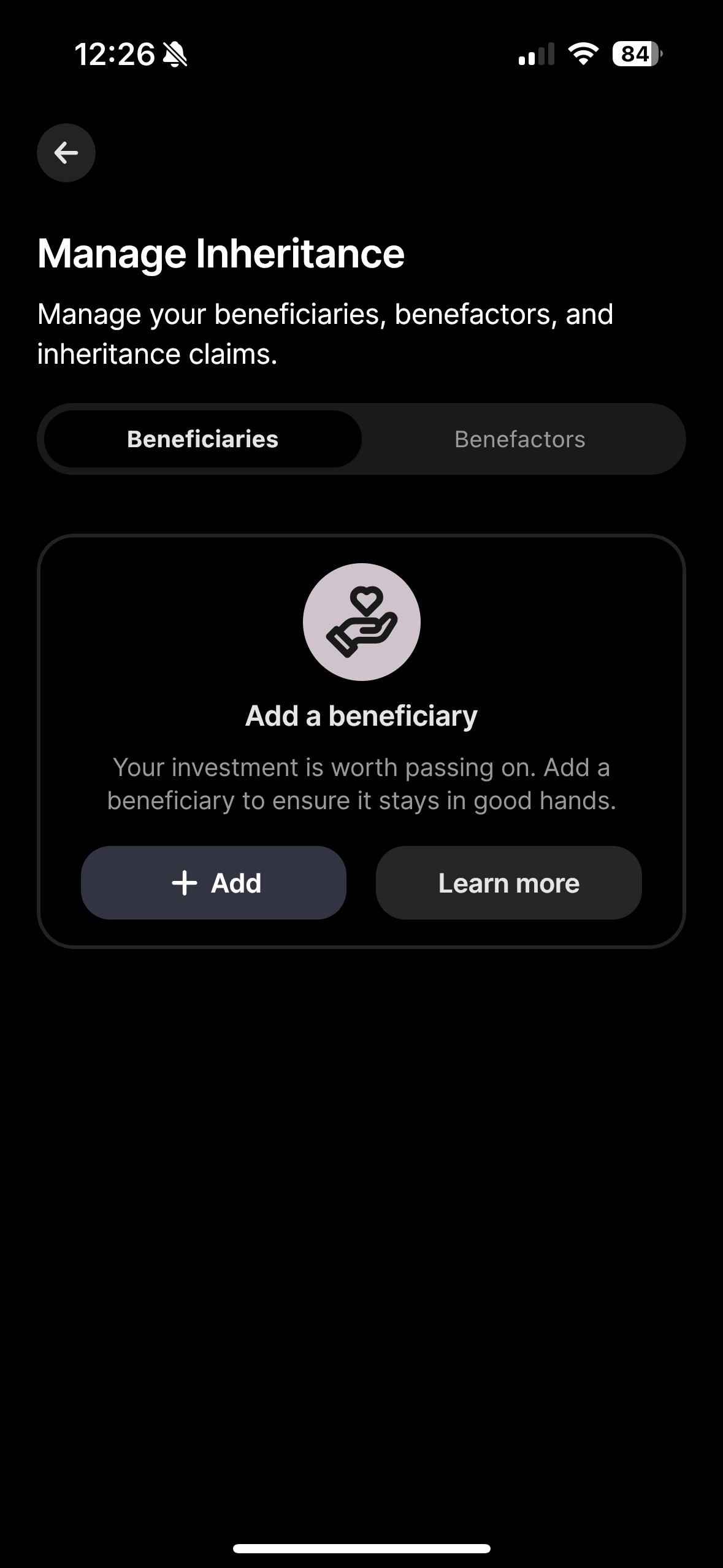The image size is (723, 1568).
Task: Switch to the Benefactors tab
Action: pos(519,439)
